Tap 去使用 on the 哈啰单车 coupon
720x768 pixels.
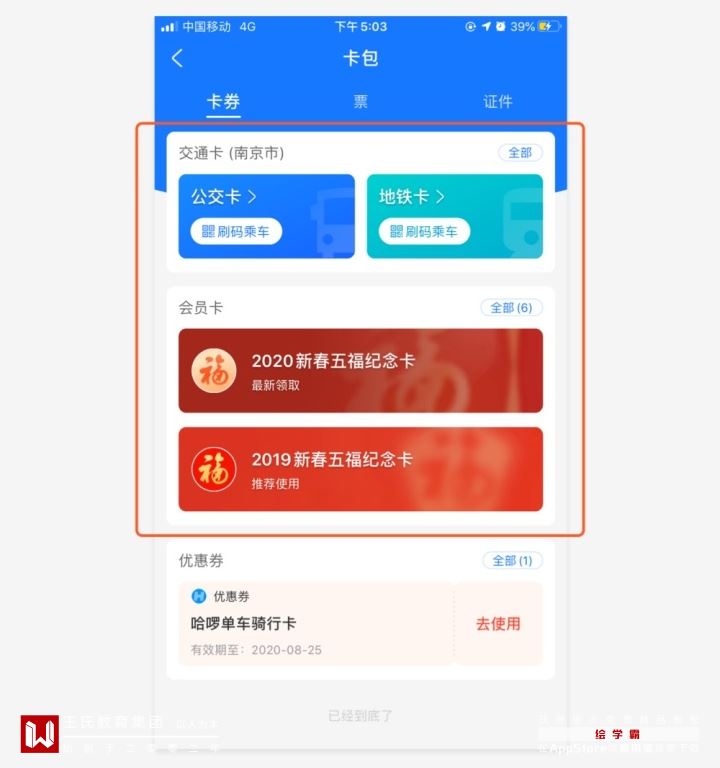point(498,624)
